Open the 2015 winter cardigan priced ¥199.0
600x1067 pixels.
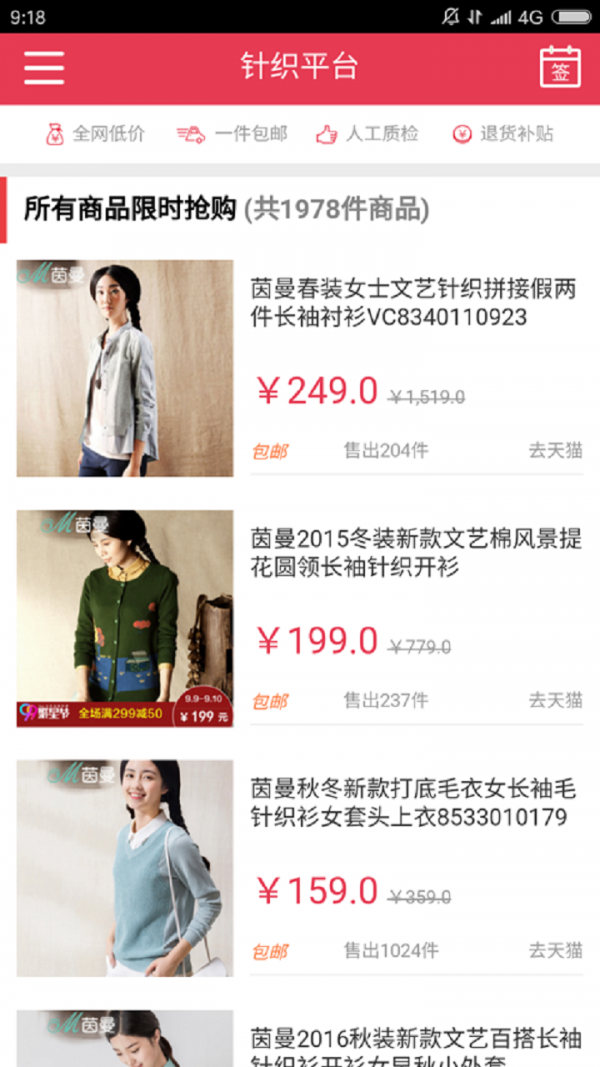(414, 554)
